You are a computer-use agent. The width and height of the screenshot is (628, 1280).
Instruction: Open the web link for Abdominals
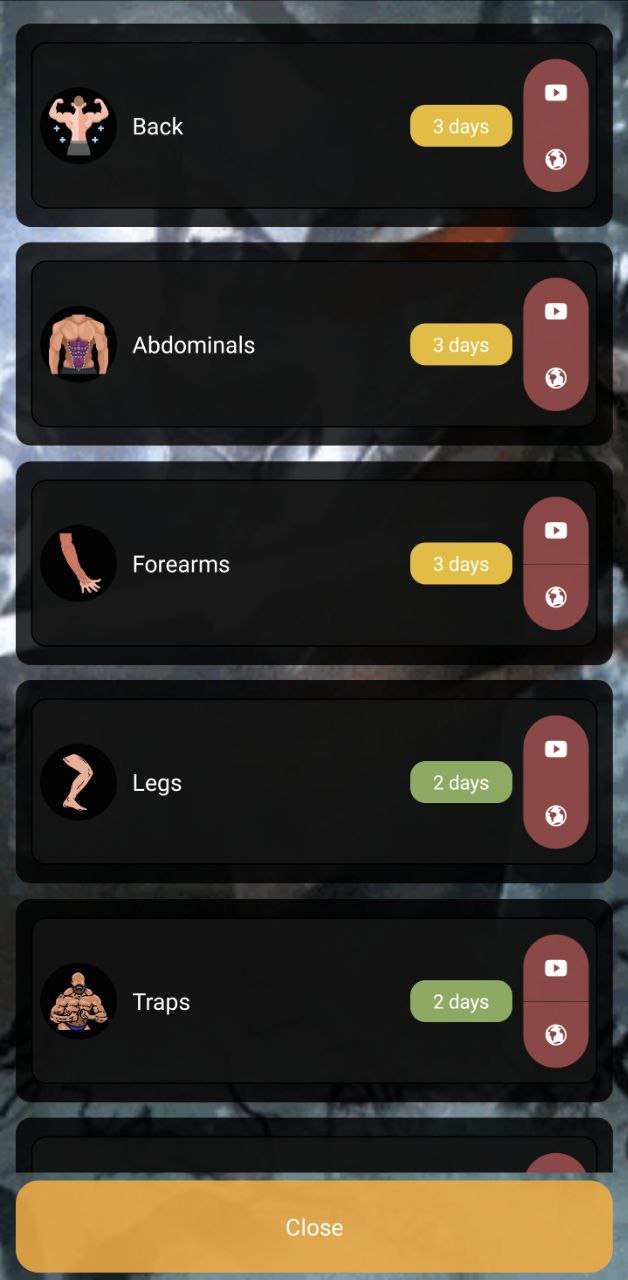[x=556, y=378]
